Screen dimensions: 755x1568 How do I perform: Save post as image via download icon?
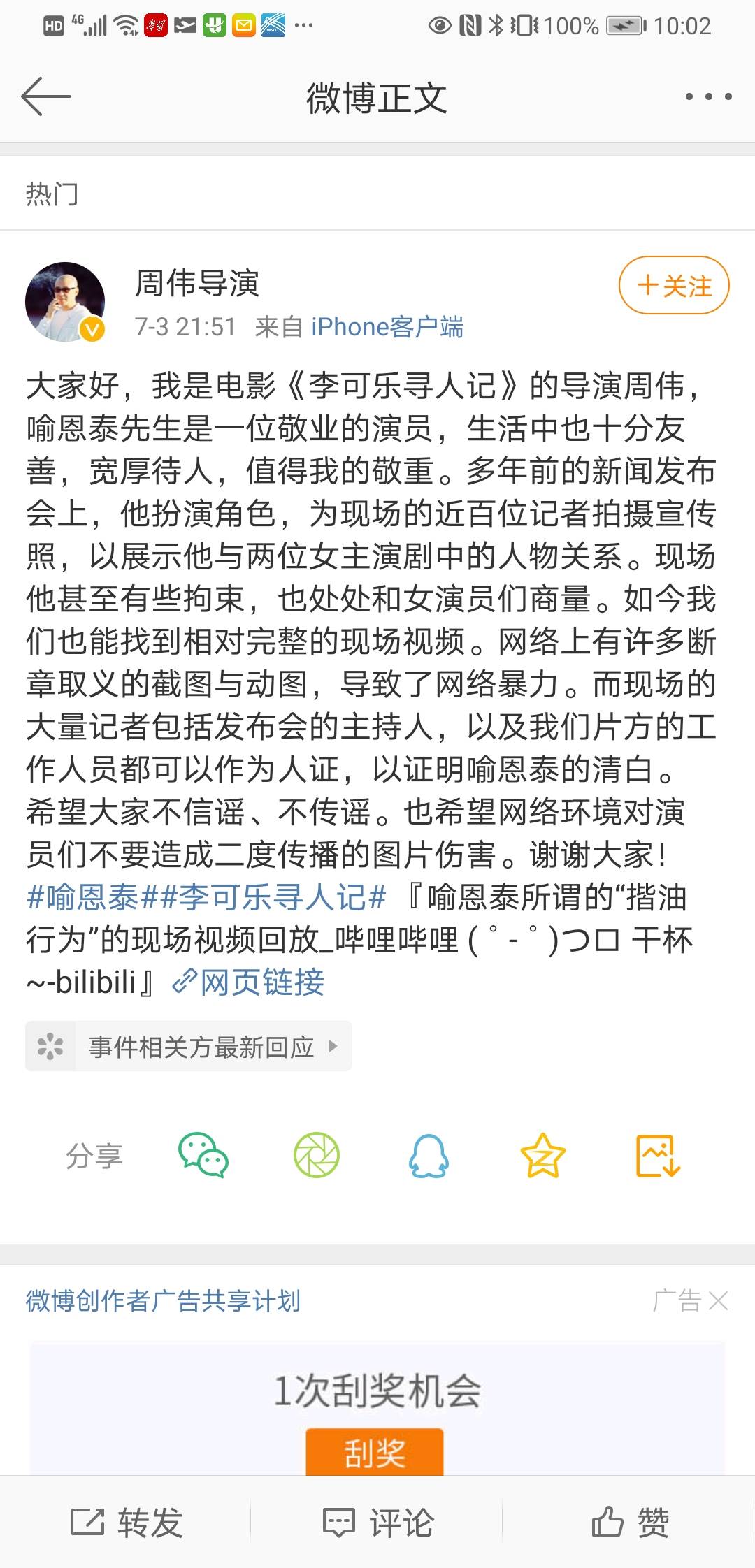[658, 1155]
